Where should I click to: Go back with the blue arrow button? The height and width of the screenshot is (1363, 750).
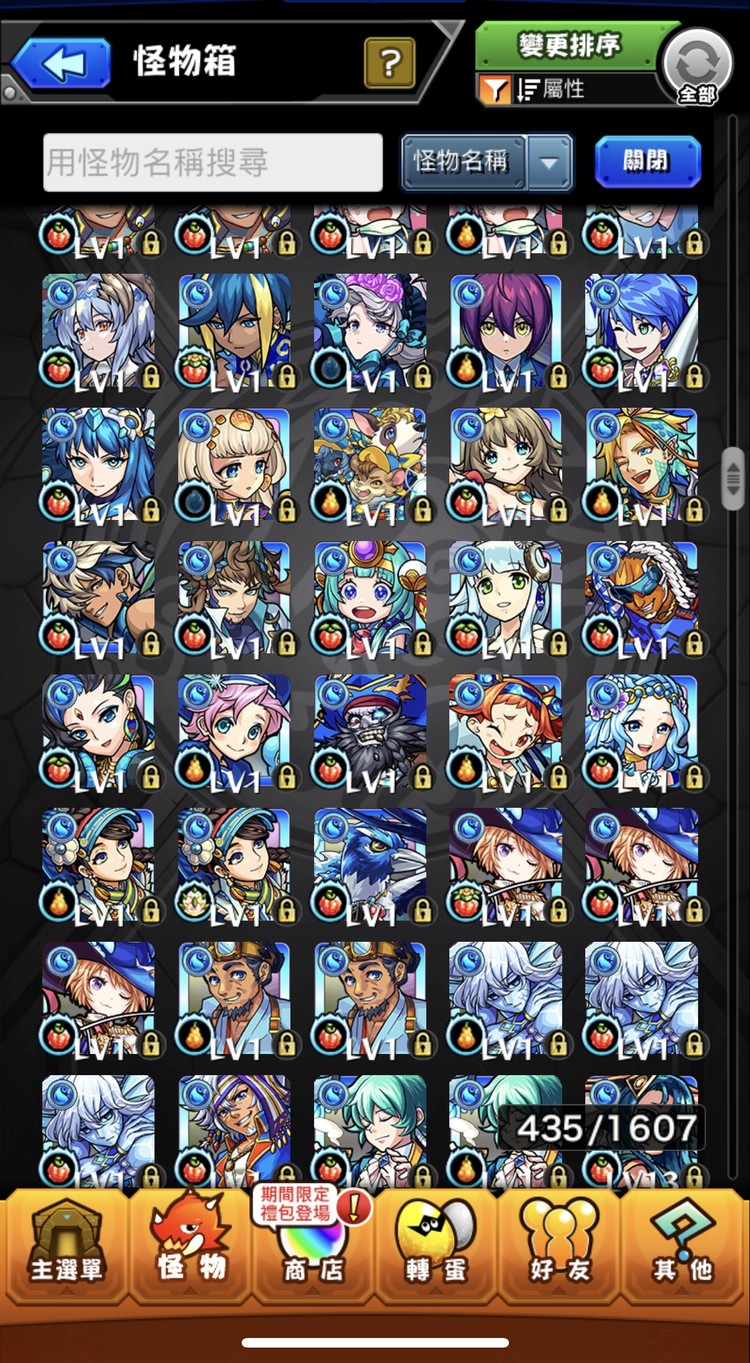pos(62,65)
